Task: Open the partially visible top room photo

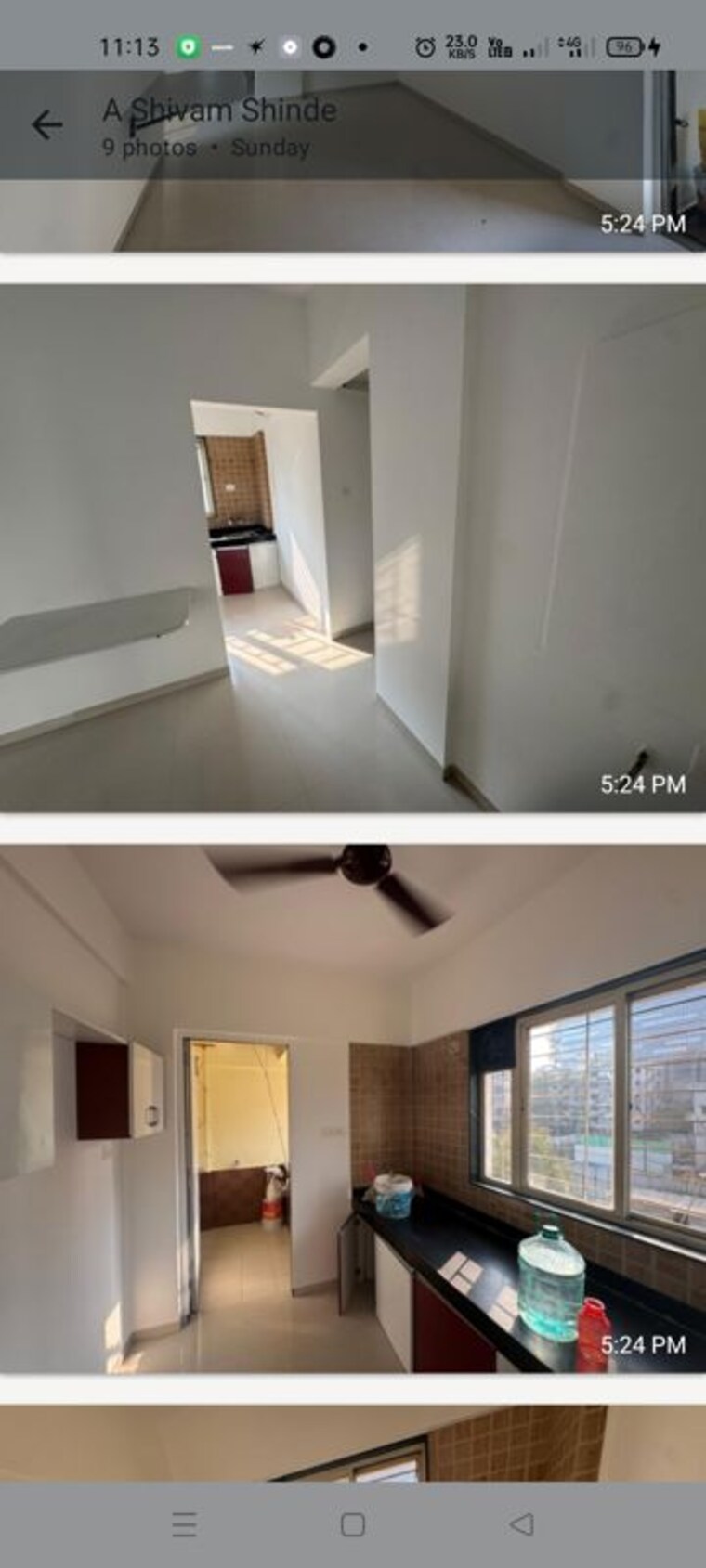Action: tap(353, 215)
